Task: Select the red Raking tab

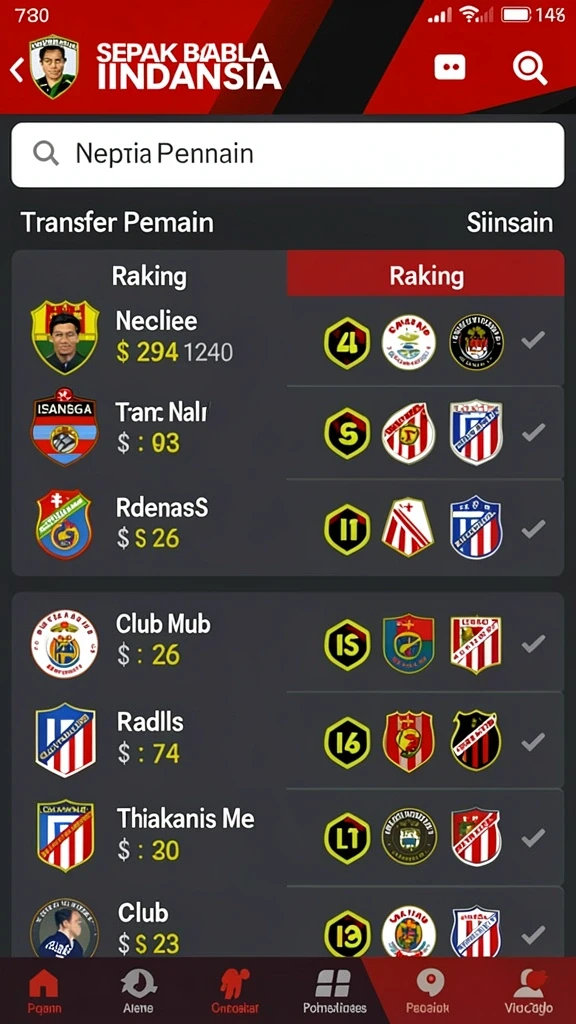Action: [426, 275]
